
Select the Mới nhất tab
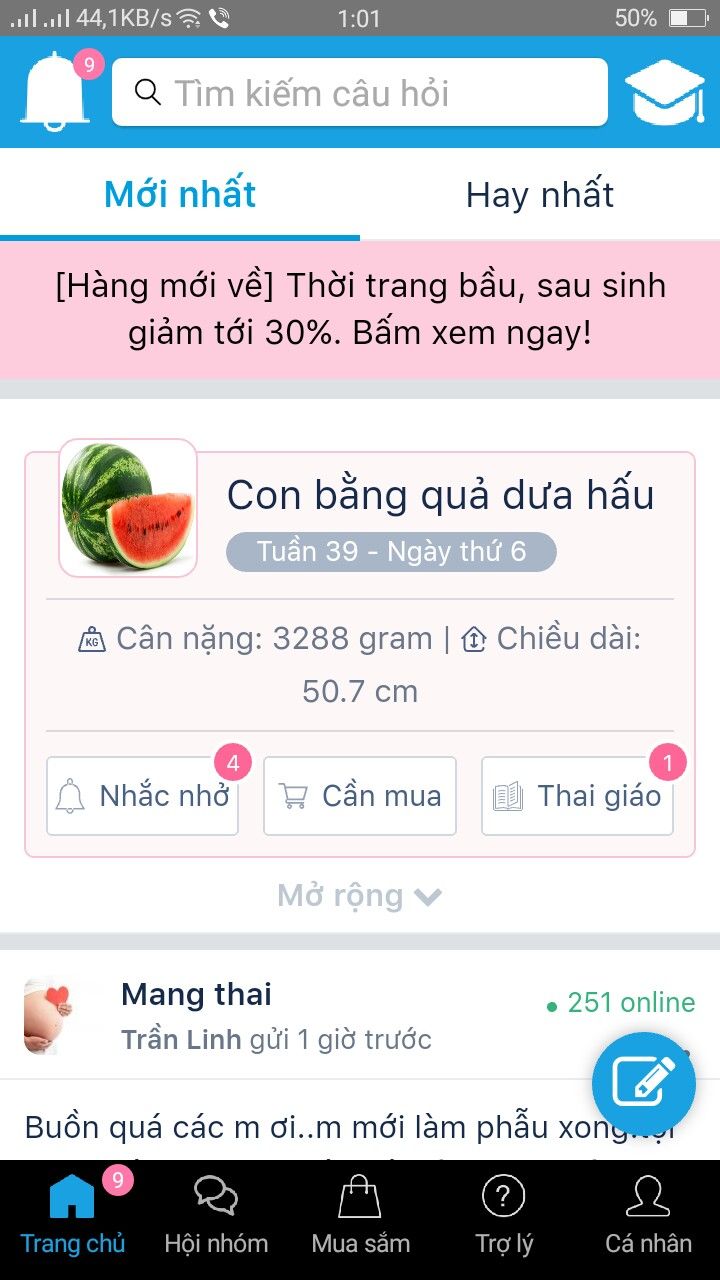[x=180, y=195]
